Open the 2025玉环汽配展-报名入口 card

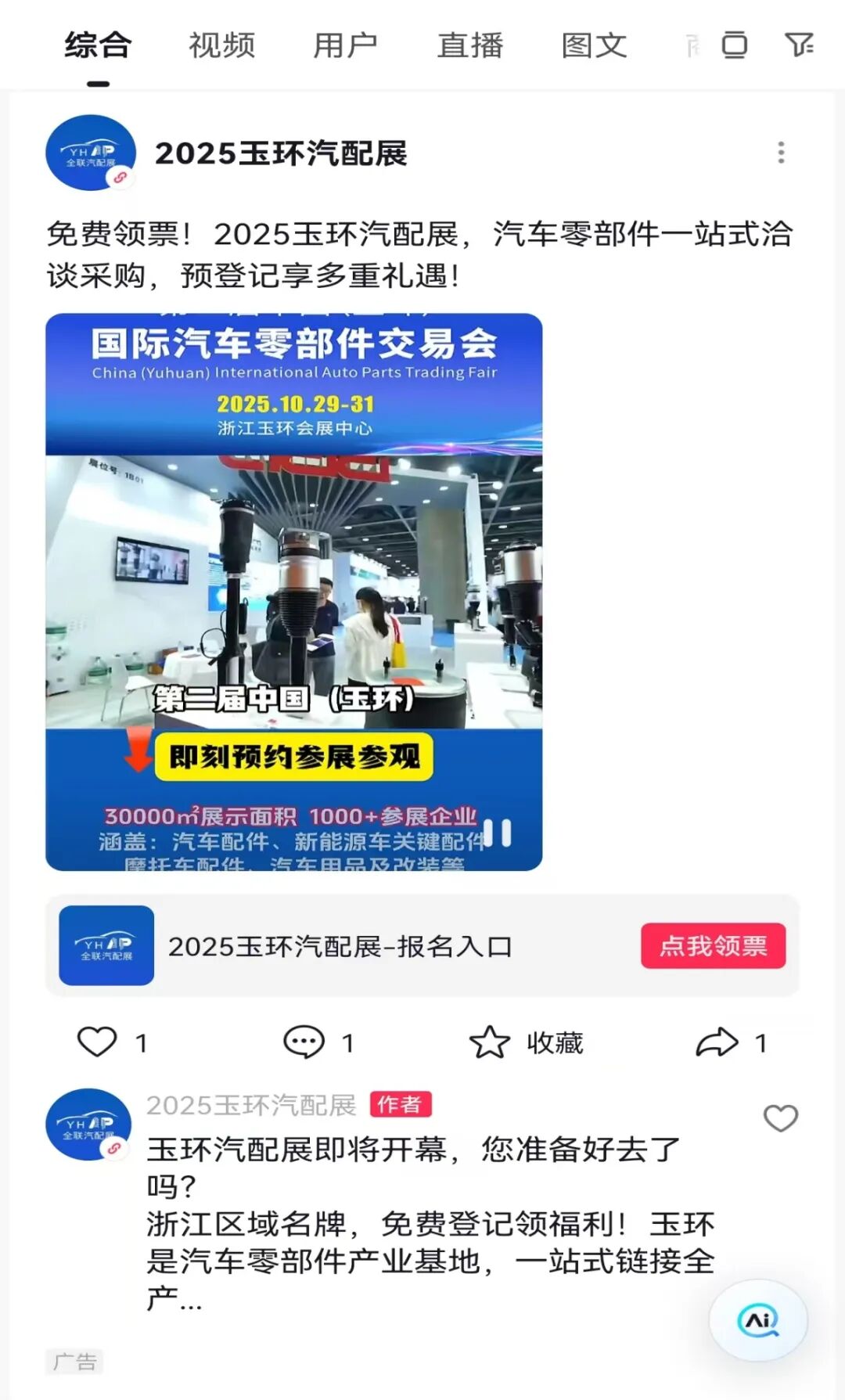coord(340,946)
